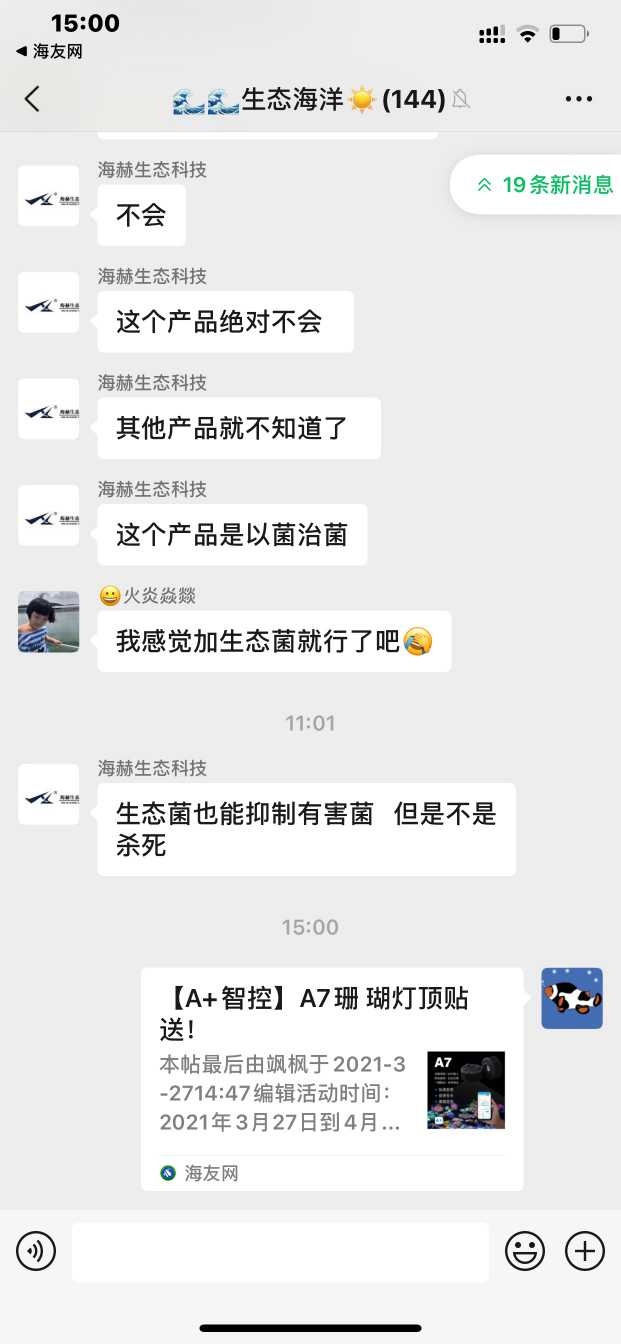
Task: Open the clownfish avatar's profile
Action: click(x=572, y=998)
